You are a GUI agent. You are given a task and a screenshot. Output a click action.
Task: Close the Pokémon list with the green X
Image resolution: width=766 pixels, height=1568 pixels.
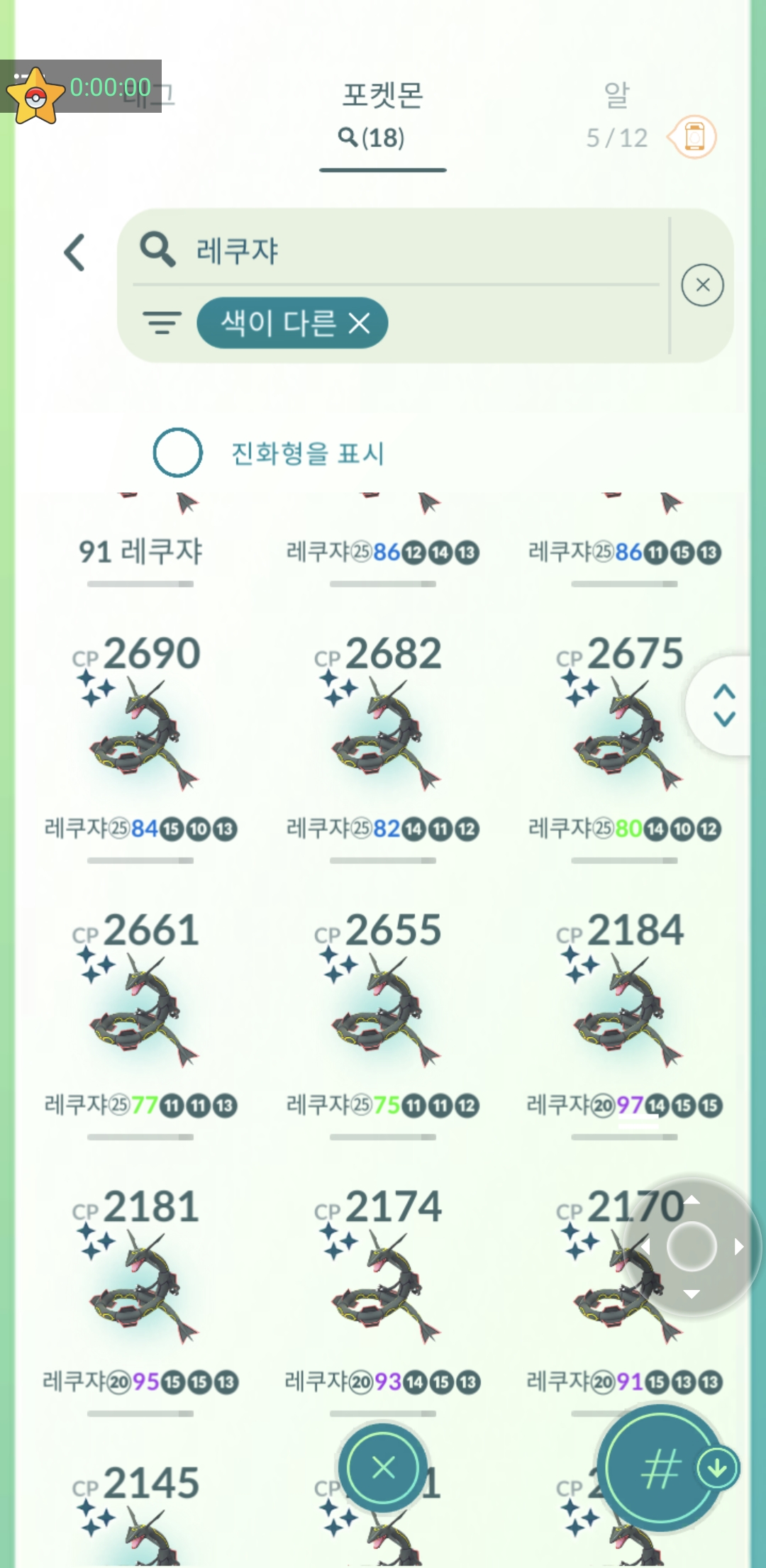[383, 1467]
